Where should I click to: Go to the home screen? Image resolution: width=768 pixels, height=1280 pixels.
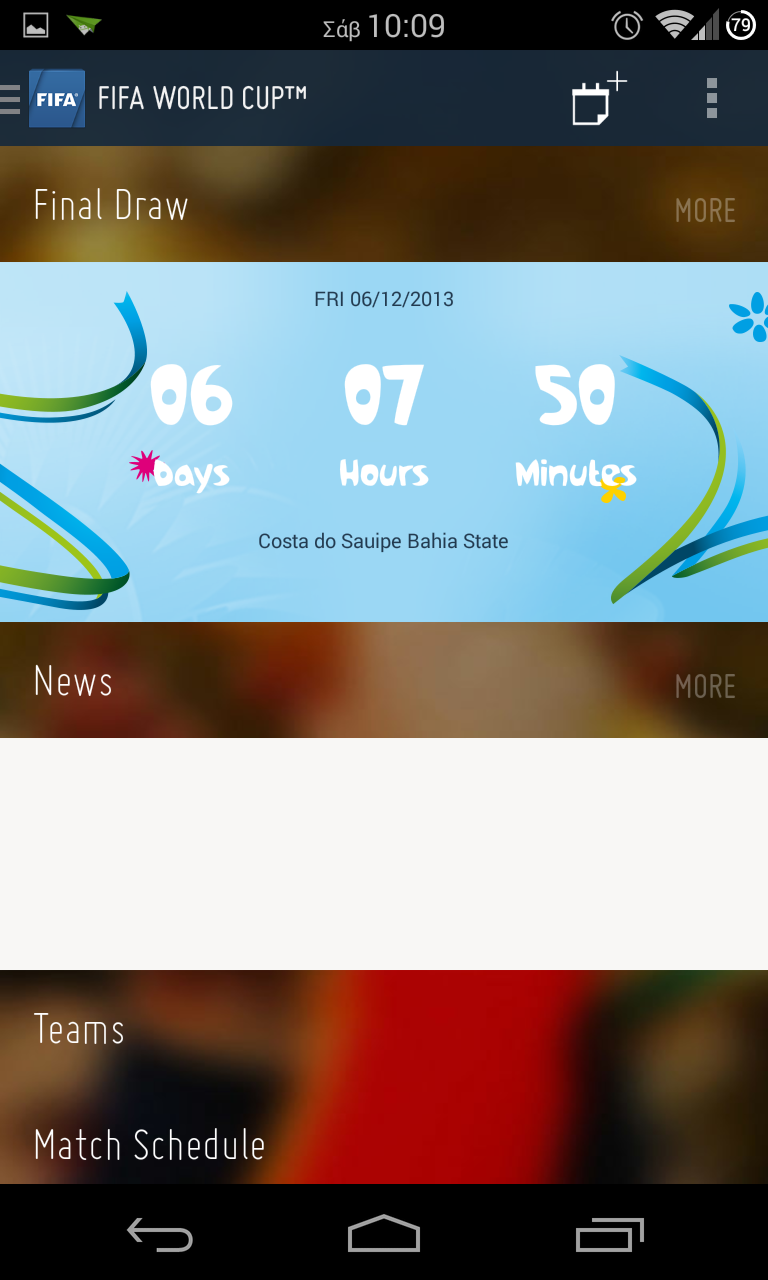point(384,1234)
